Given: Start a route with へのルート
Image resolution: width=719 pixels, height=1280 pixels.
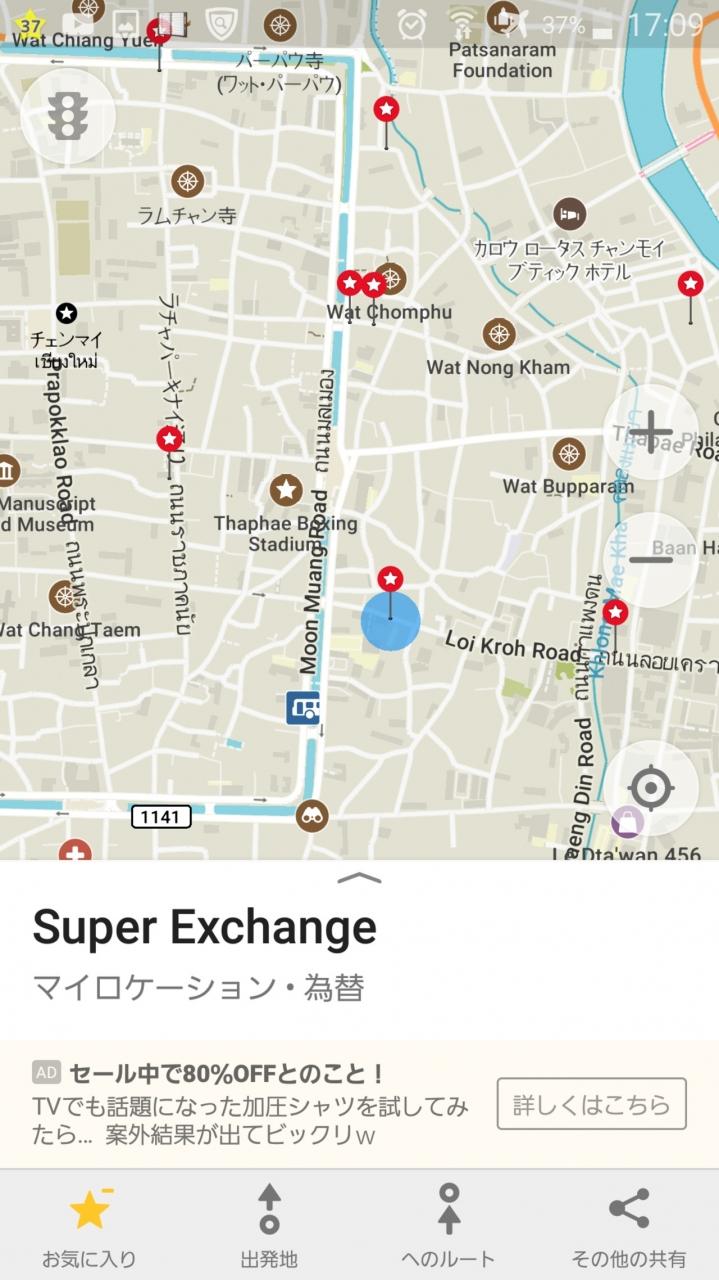Looking at the screenshot, I should tap(449, 1225).
